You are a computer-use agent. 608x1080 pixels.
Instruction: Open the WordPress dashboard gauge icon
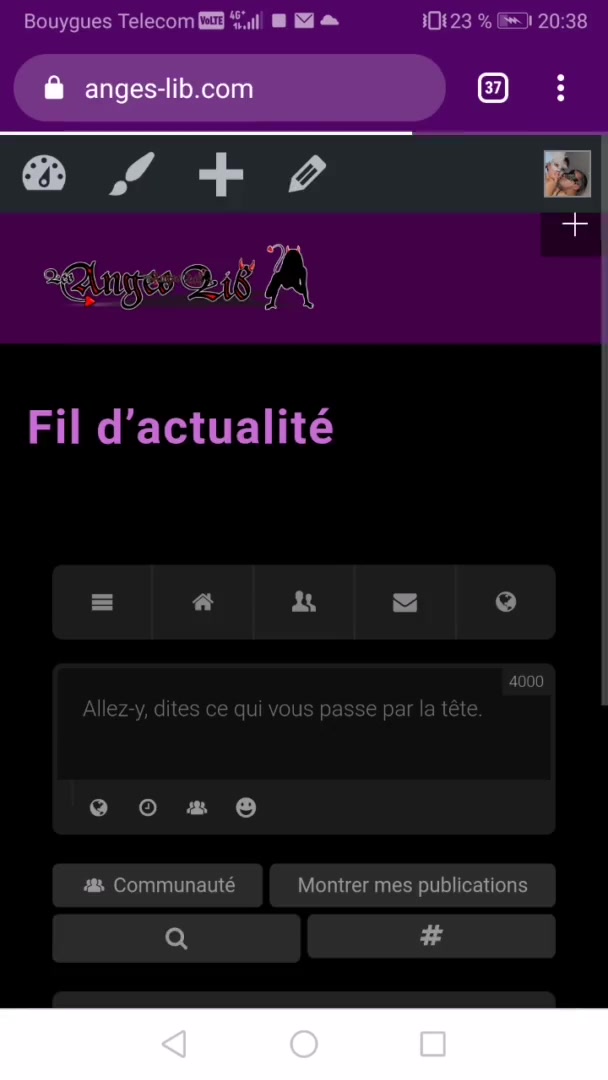44,175
